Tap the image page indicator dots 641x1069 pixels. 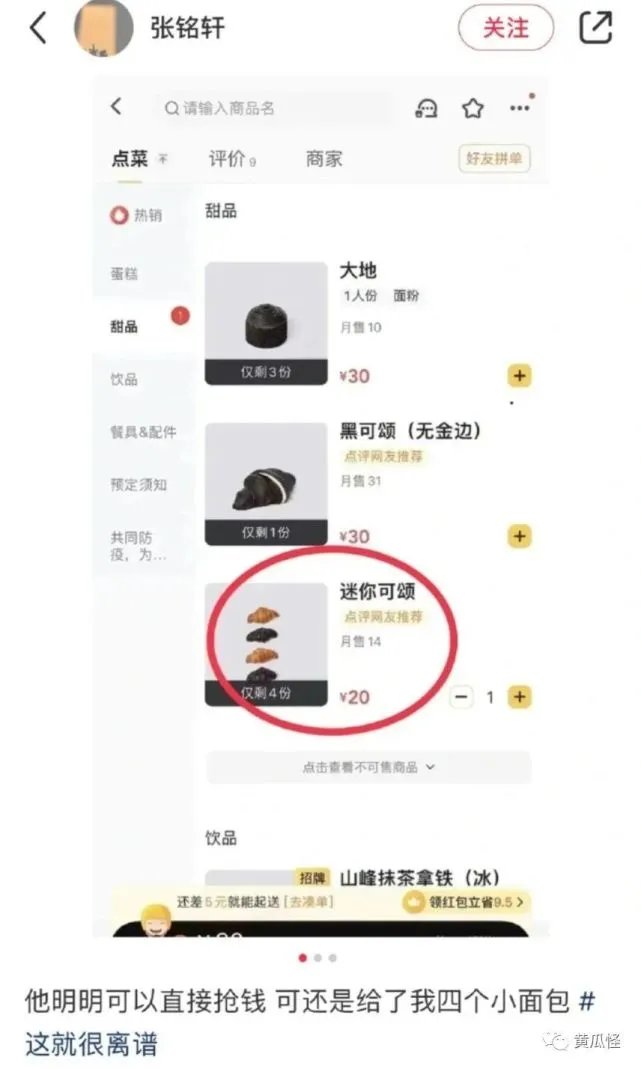[x=318, y=958]
